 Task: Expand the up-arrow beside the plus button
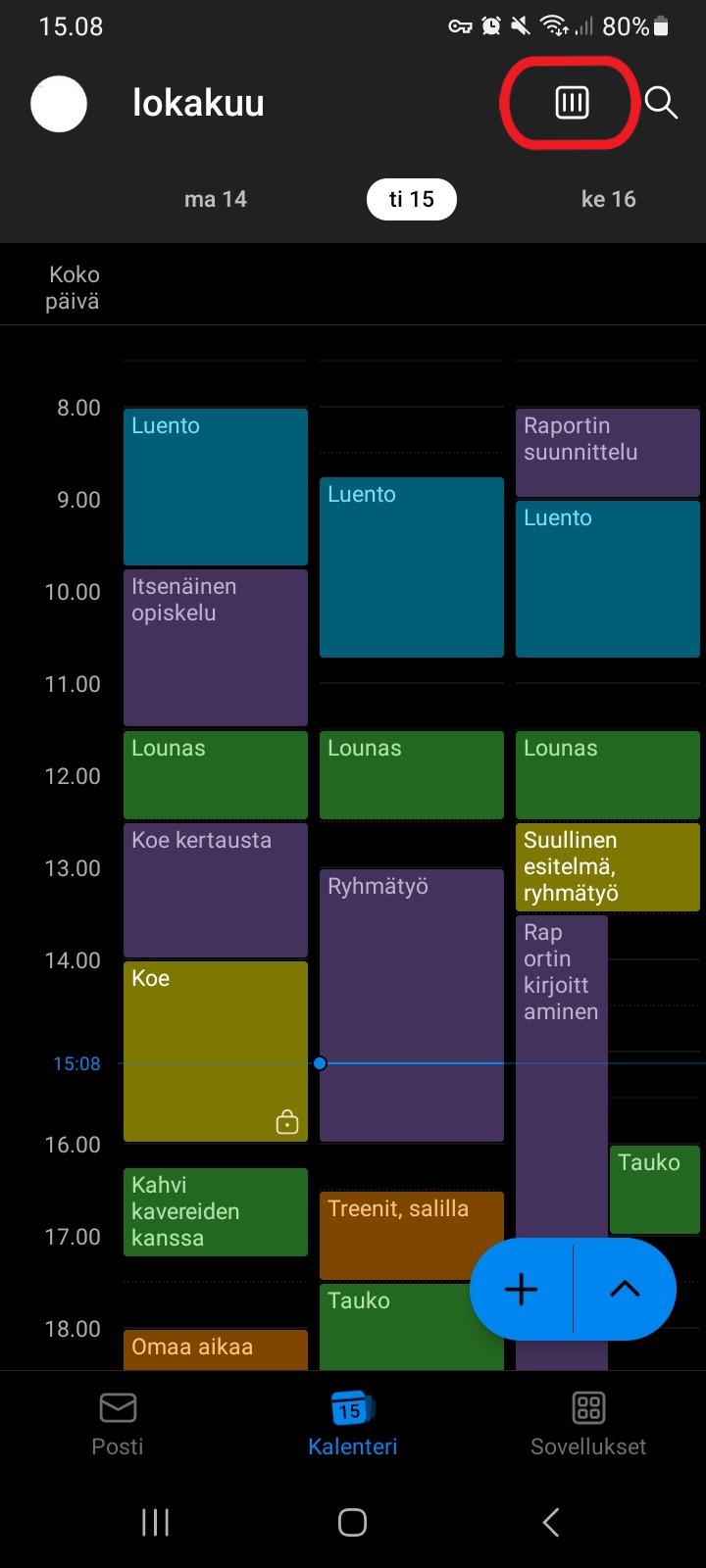pos(625,1289)
